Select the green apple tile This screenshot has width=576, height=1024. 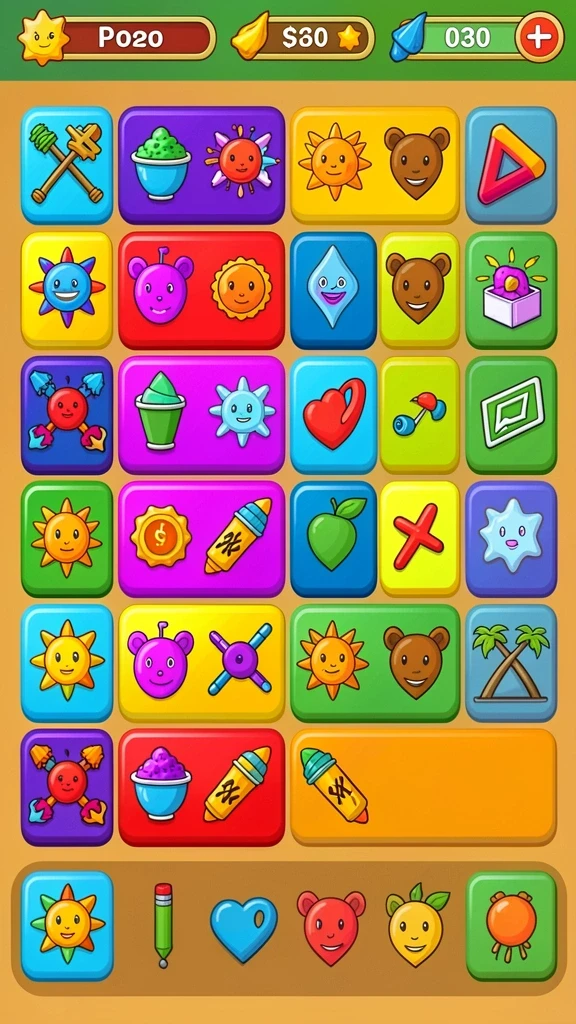click(x=333, y=539)
